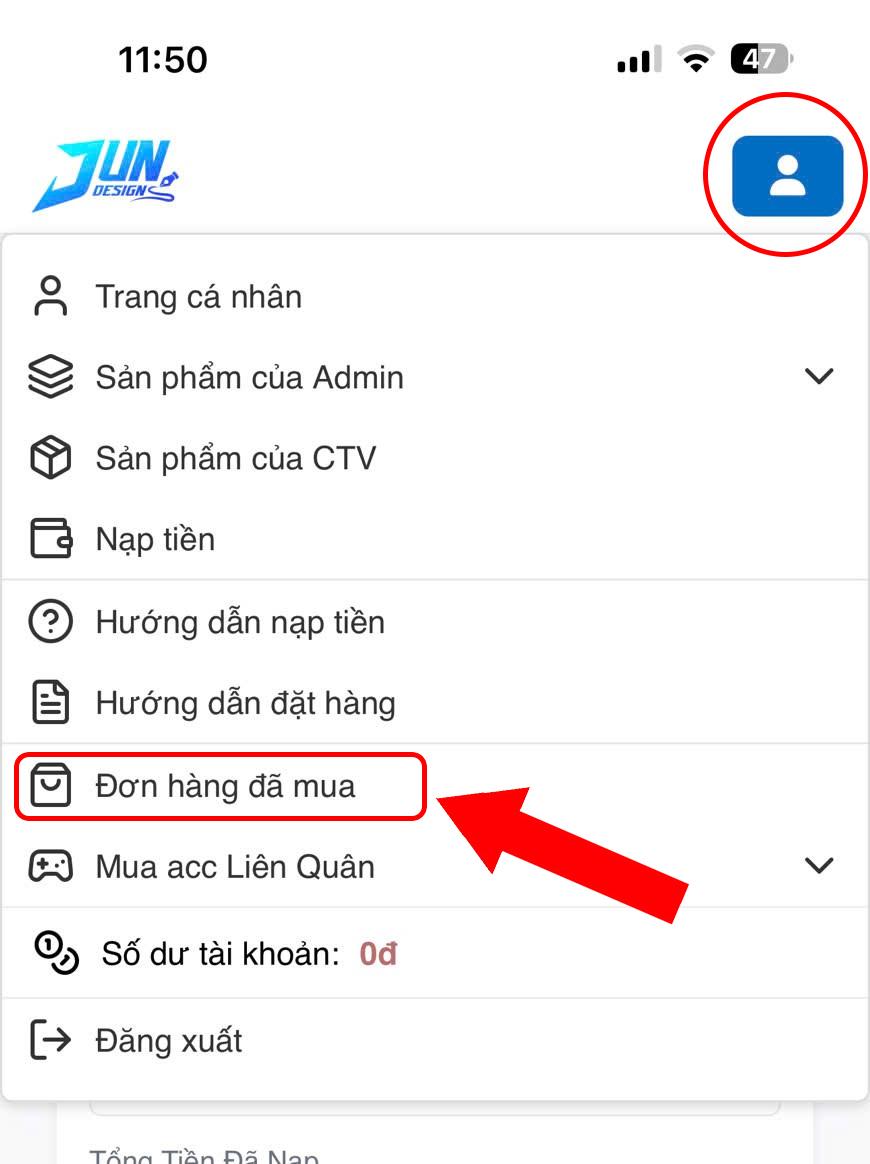The height and width of the screenshot is (1164, 870).
Task: Select Đơn hàng đã mua
Action: point(224,787)
